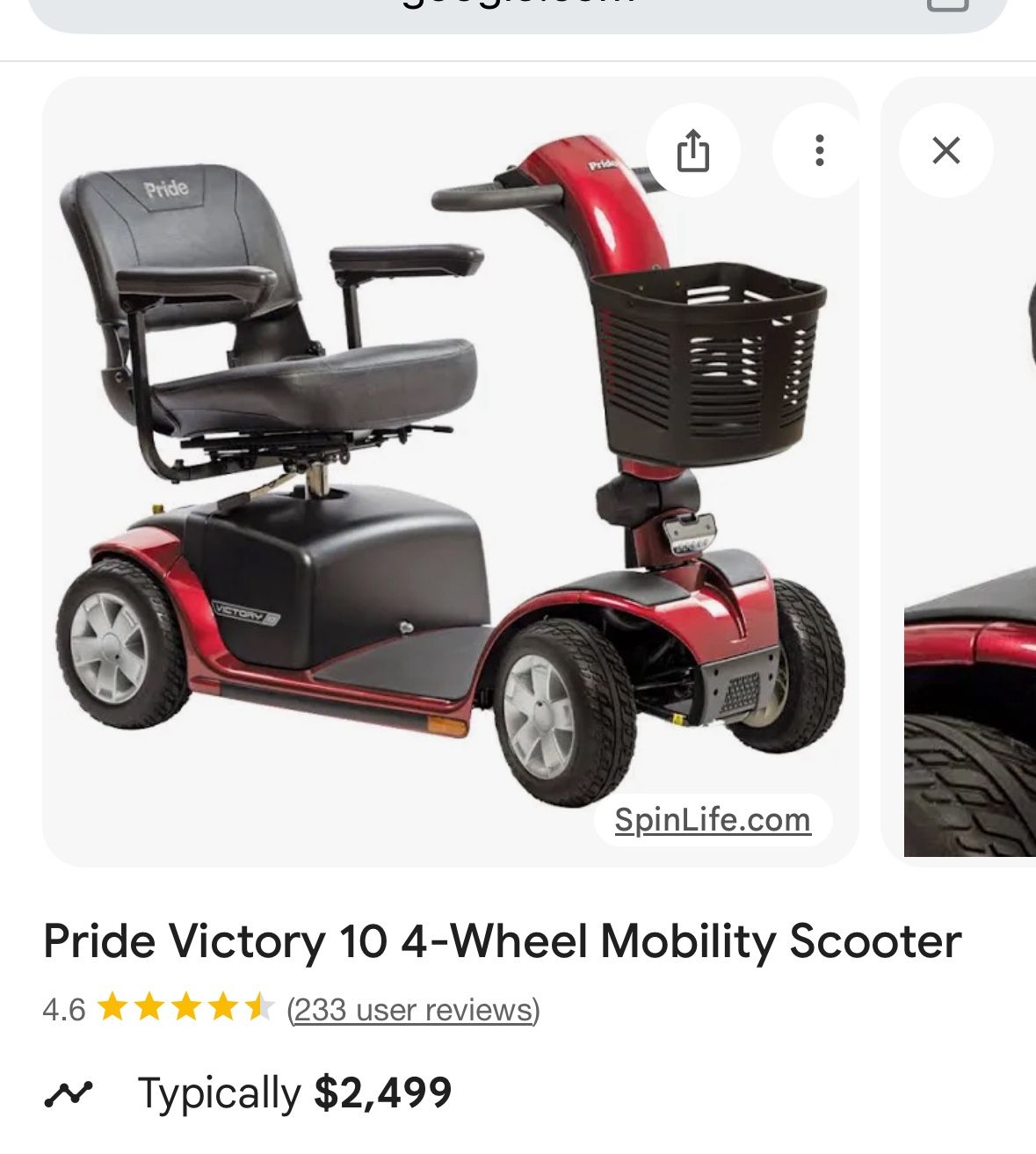The width and height of the screenshot is (1036, 1154).
Task: Close the product panel
Action: point(945,151)
